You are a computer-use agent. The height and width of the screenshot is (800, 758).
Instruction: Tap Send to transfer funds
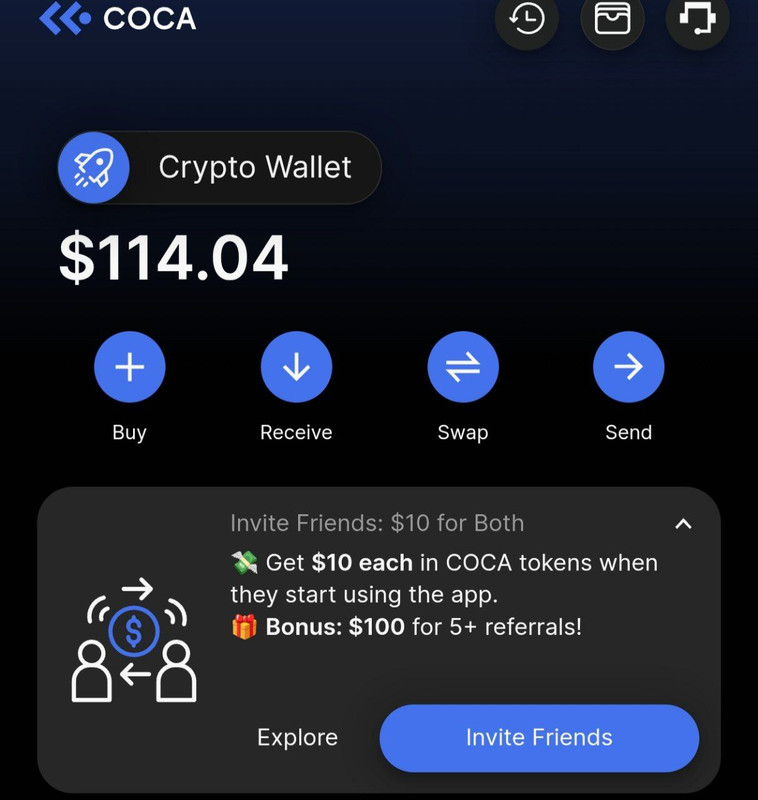tap(628, 368)
